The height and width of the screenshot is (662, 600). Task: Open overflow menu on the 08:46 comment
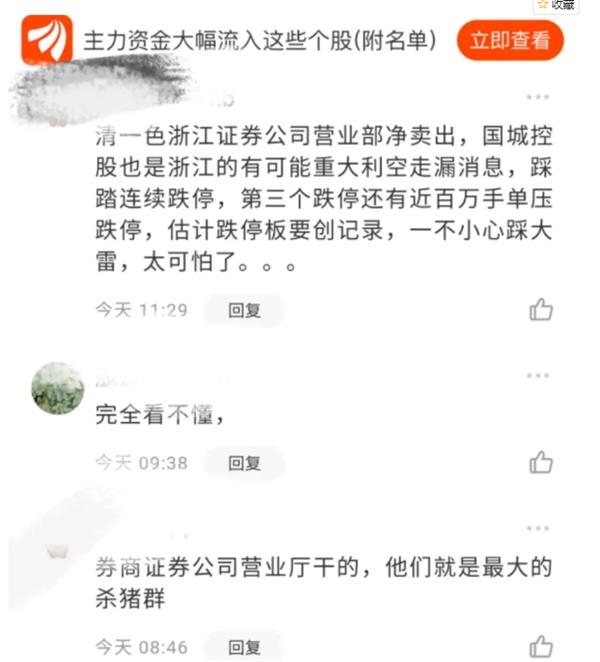538,527
